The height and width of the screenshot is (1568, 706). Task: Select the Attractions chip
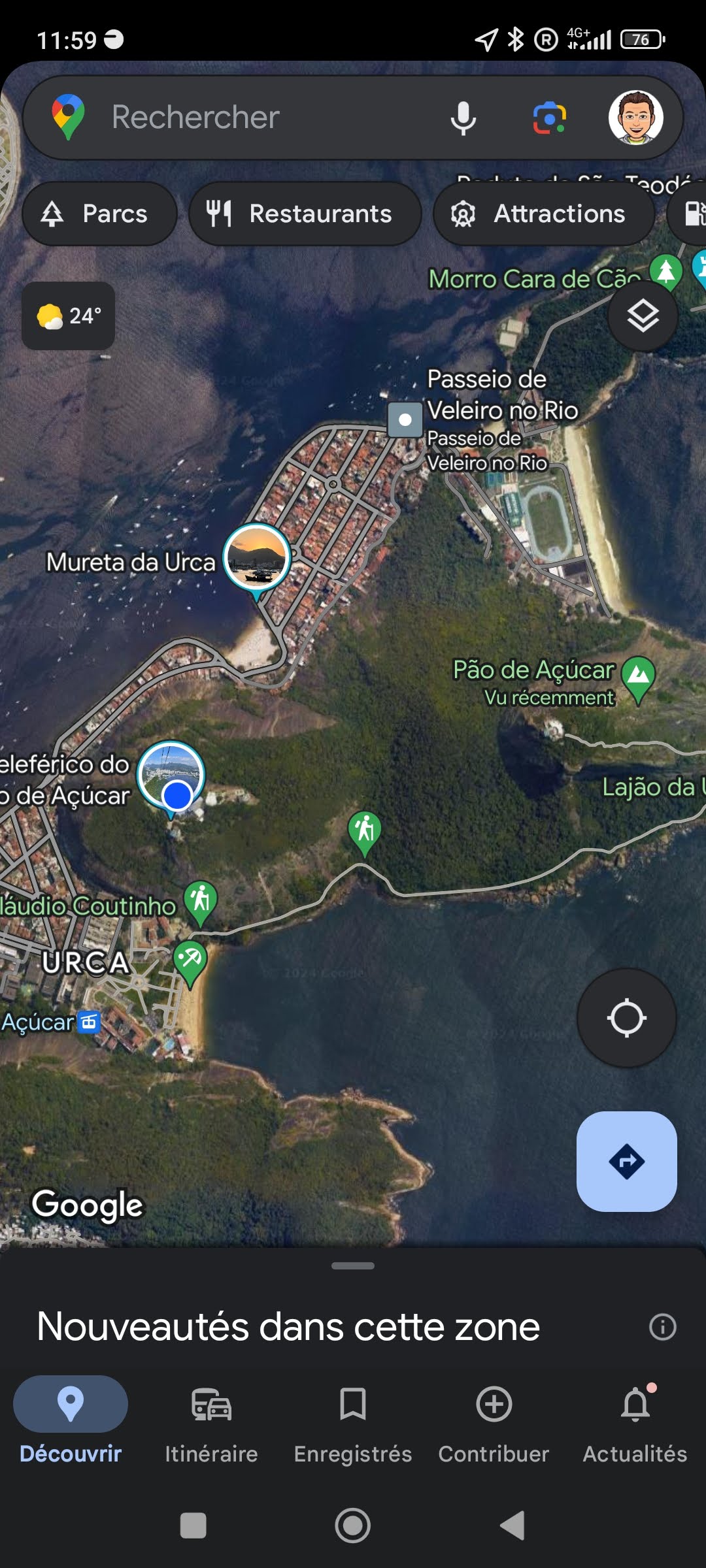click(x=543, y=214)
